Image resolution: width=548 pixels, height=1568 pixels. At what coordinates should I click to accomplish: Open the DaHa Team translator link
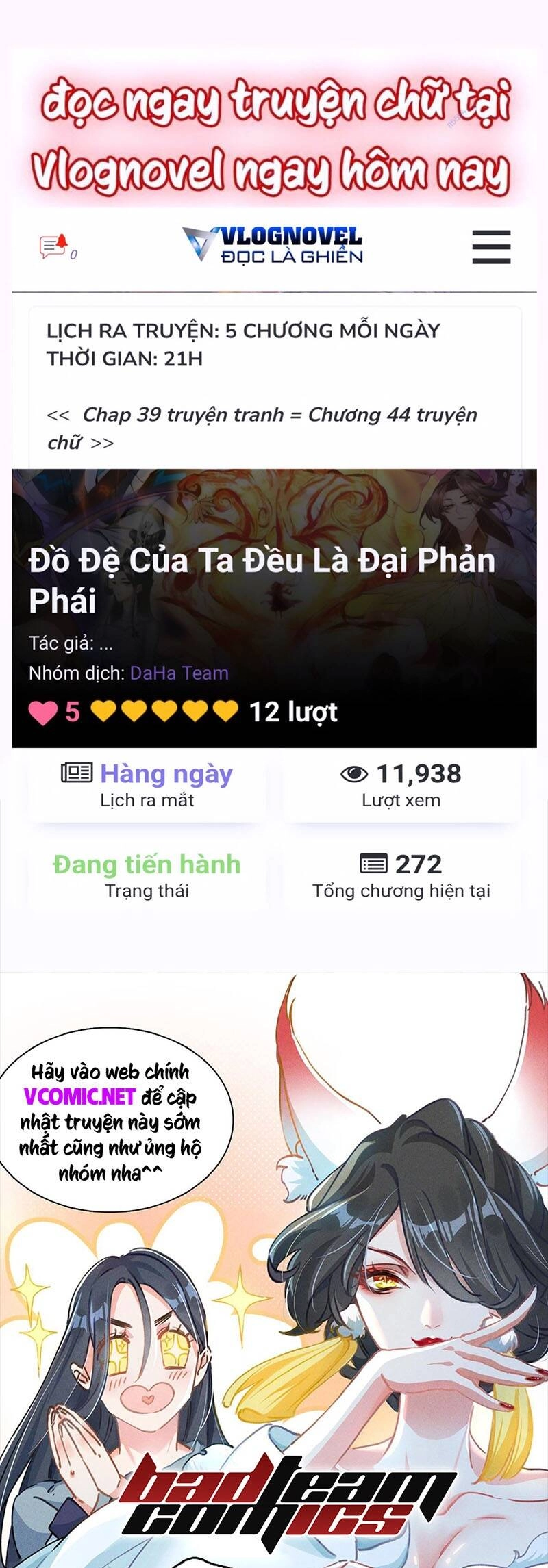(x=179, y=673)
